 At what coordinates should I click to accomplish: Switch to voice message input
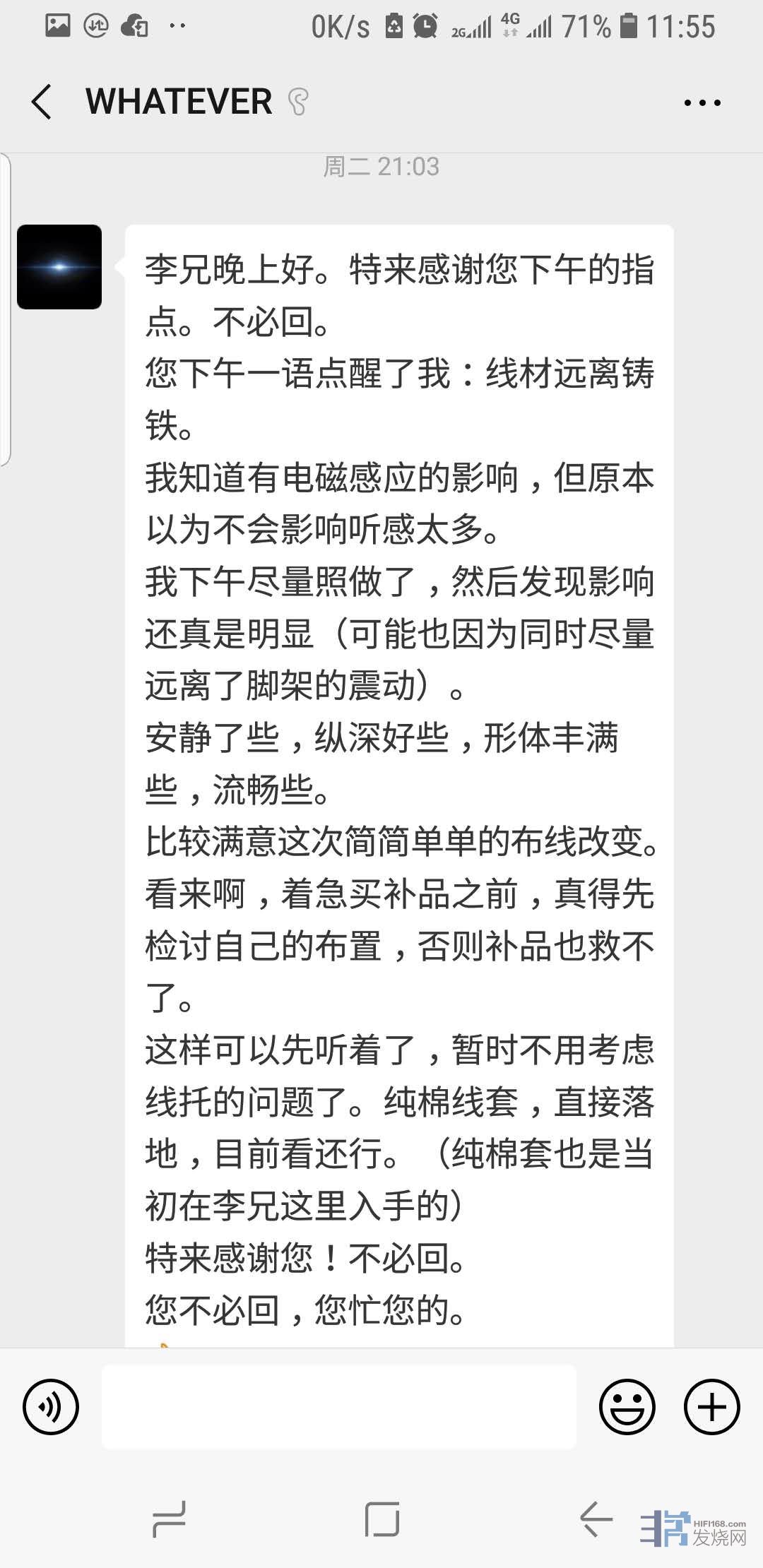tap(51, 1406)
